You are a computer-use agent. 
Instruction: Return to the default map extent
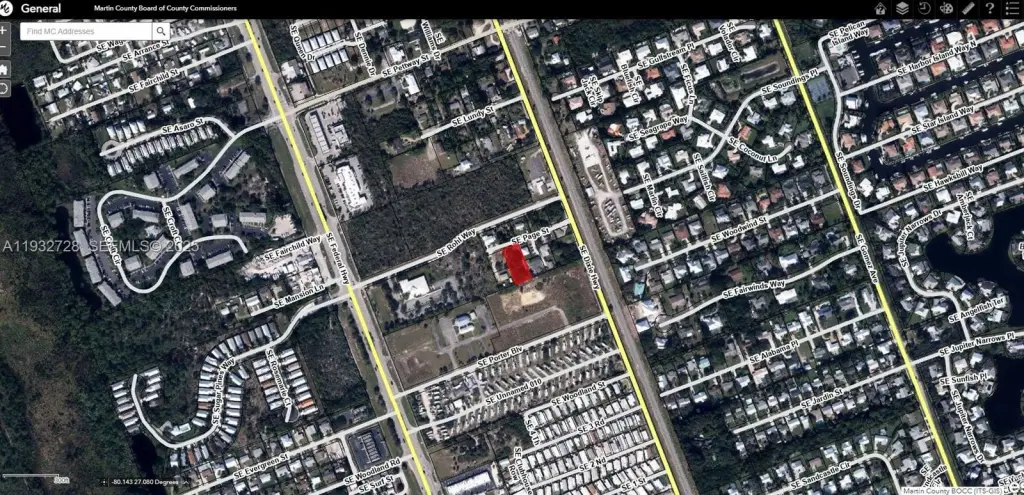[4, 68]
